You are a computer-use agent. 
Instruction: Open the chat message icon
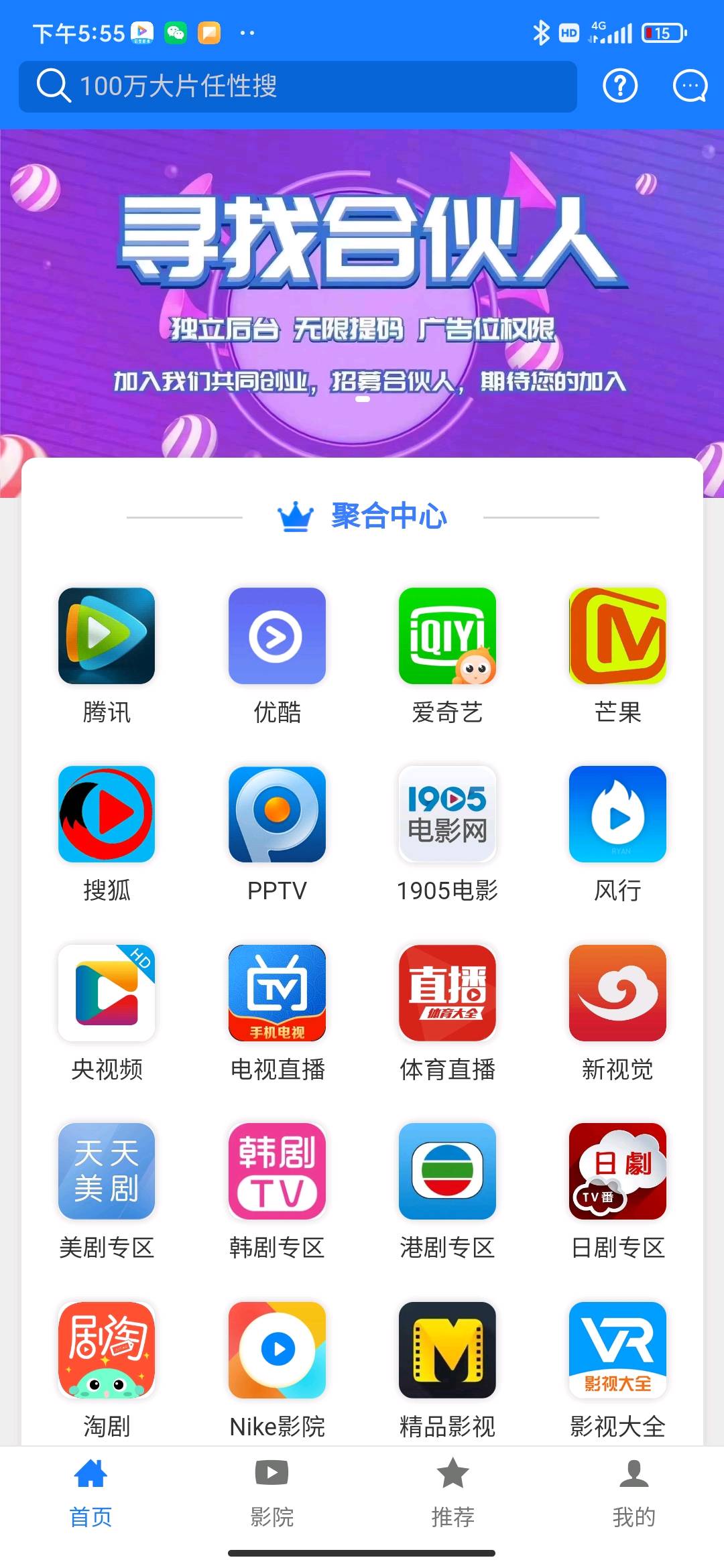coord(690,86)
